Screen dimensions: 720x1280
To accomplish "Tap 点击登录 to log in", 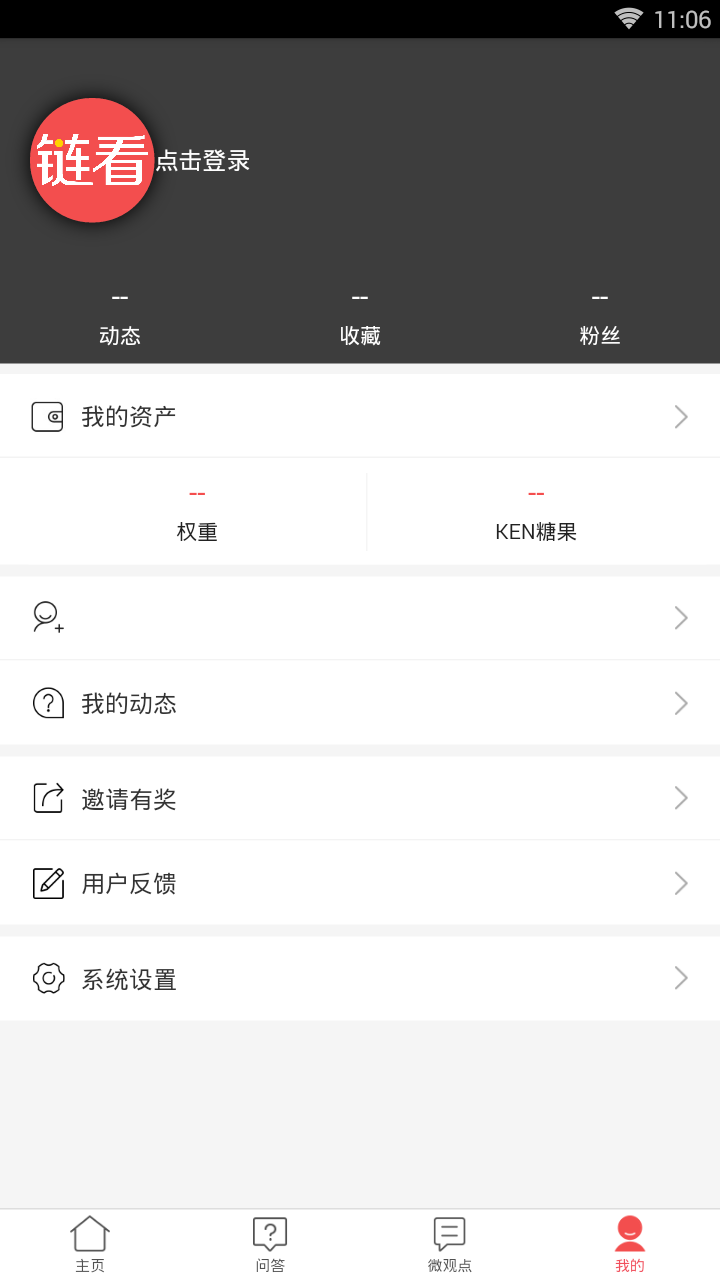I will [x=203, y=160].
